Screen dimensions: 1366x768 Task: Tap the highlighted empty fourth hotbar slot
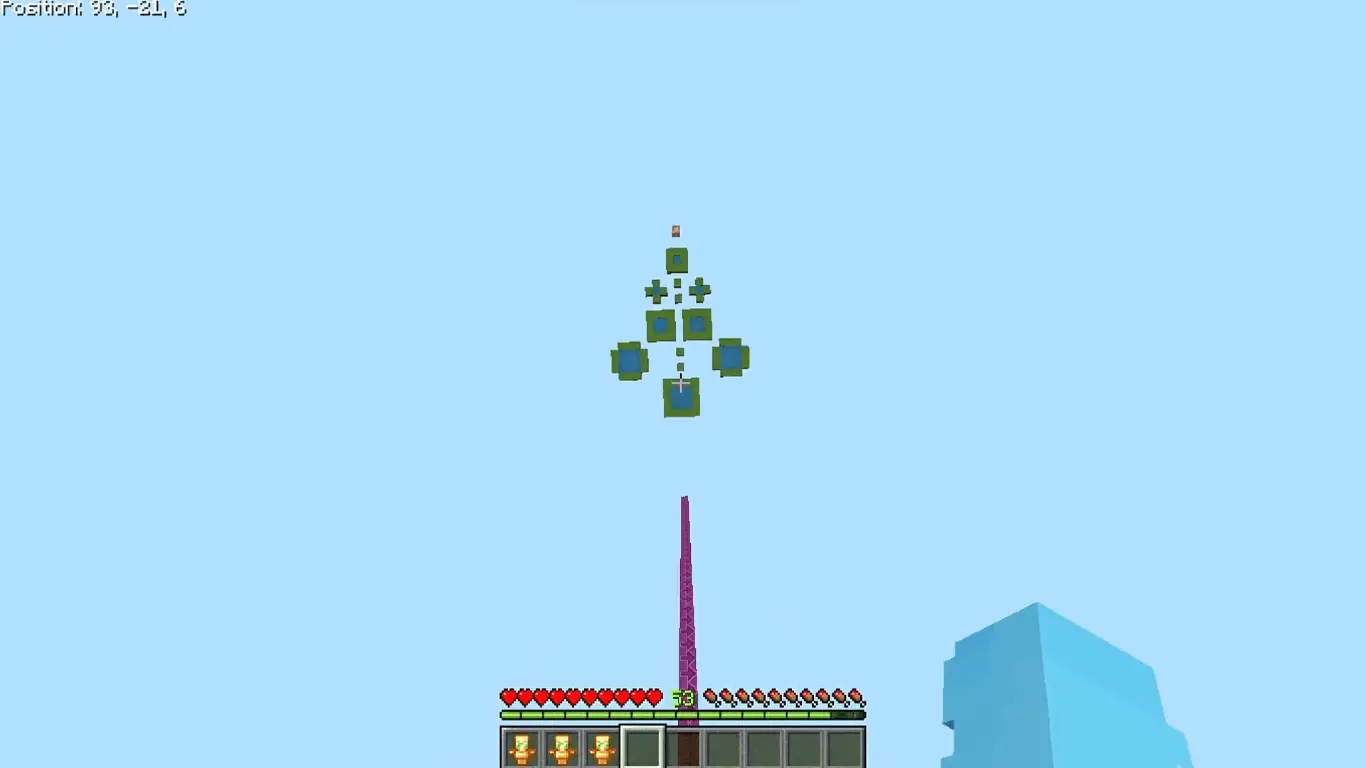tap(642, 748)
